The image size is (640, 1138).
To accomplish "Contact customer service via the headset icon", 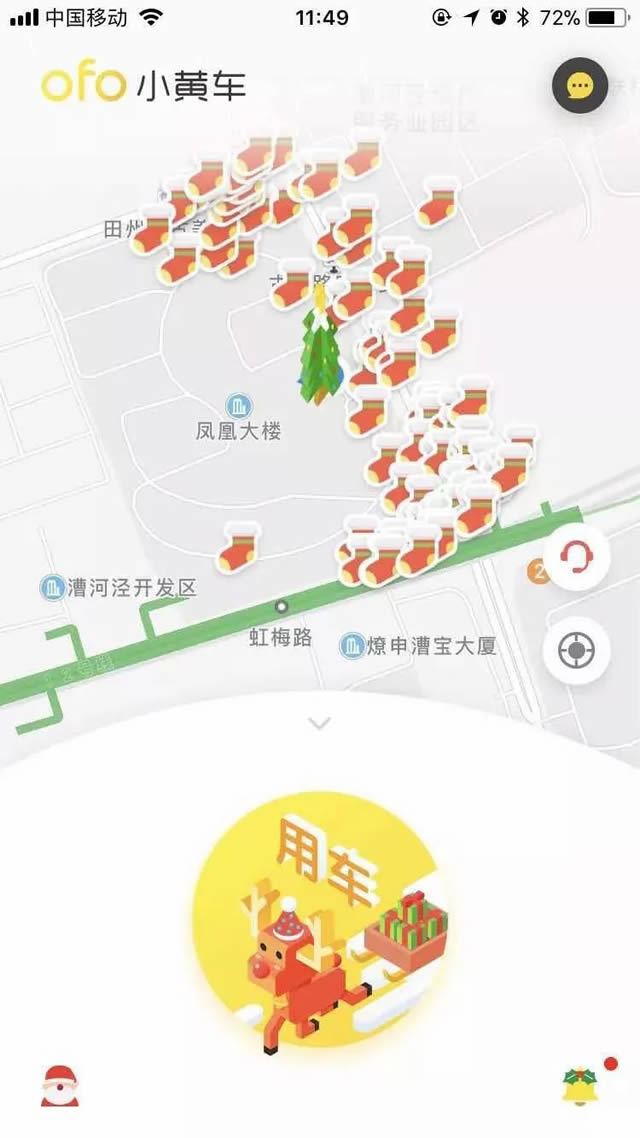I will click(x=577, y=556).
